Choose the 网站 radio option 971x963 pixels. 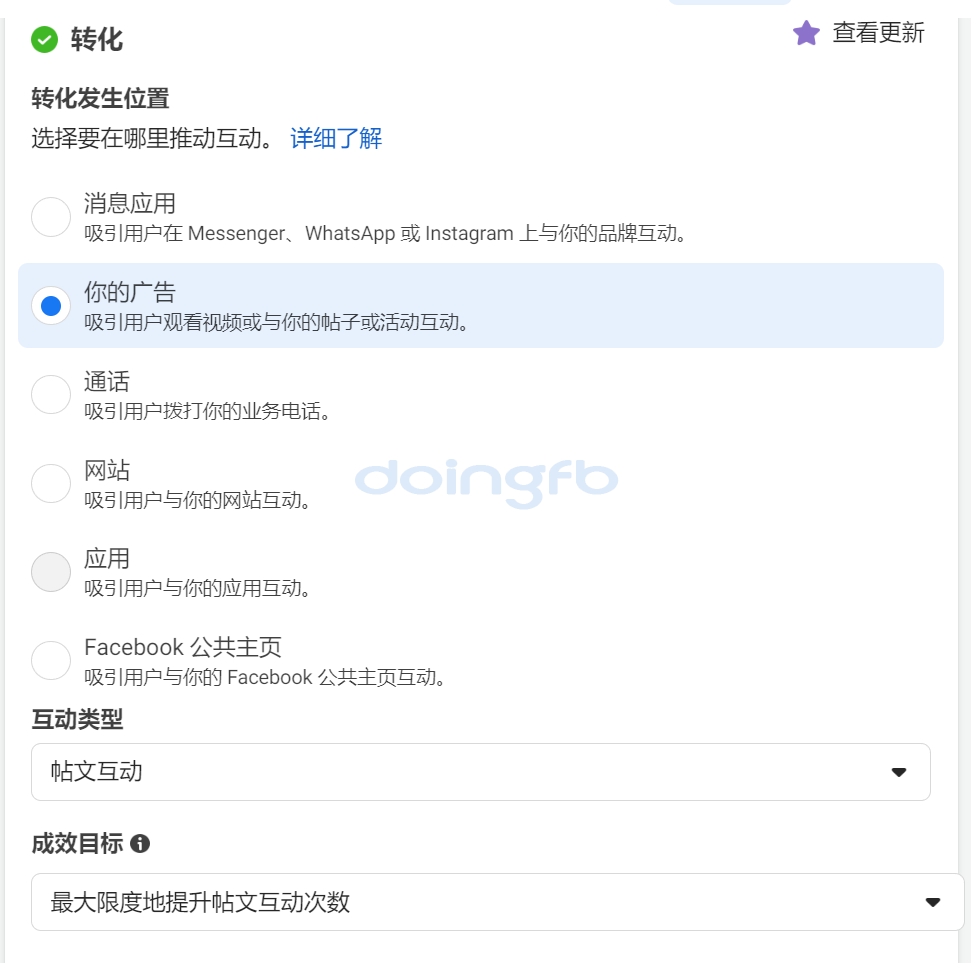click(x=51, y=483)
